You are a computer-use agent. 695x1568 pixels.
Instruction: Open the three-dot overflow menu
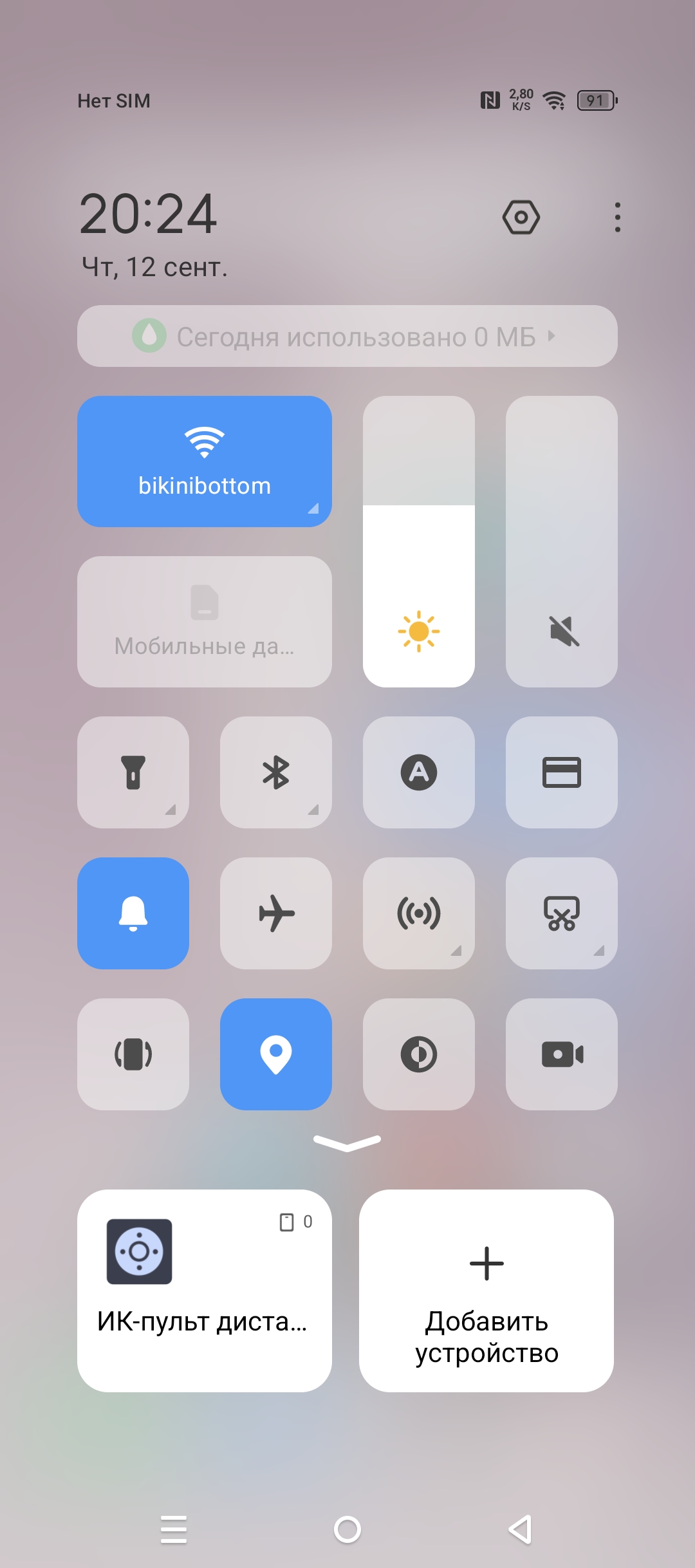[617, 217]
